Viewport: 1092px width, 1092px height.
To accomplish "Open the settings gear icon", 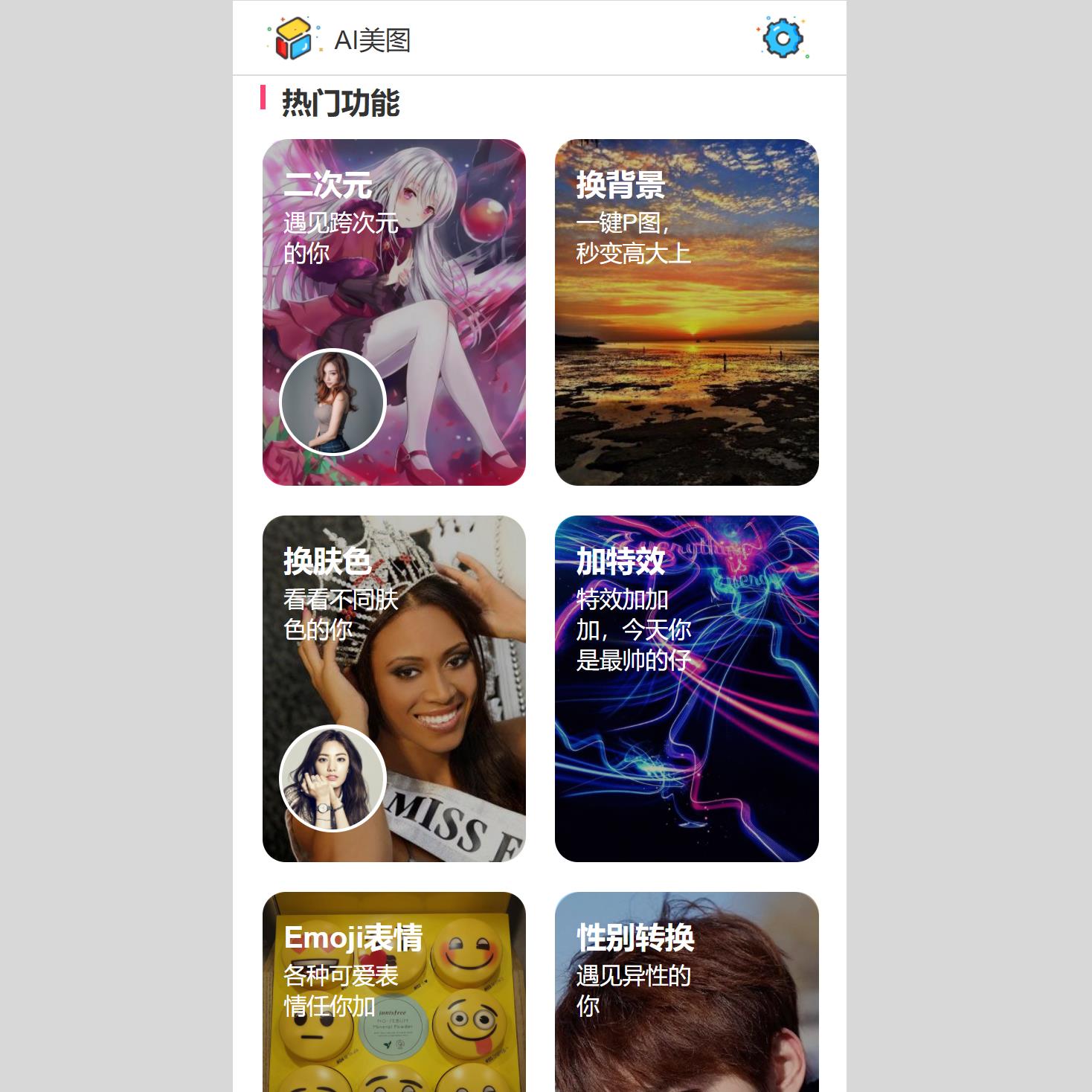I will click(x=783, y=38).
